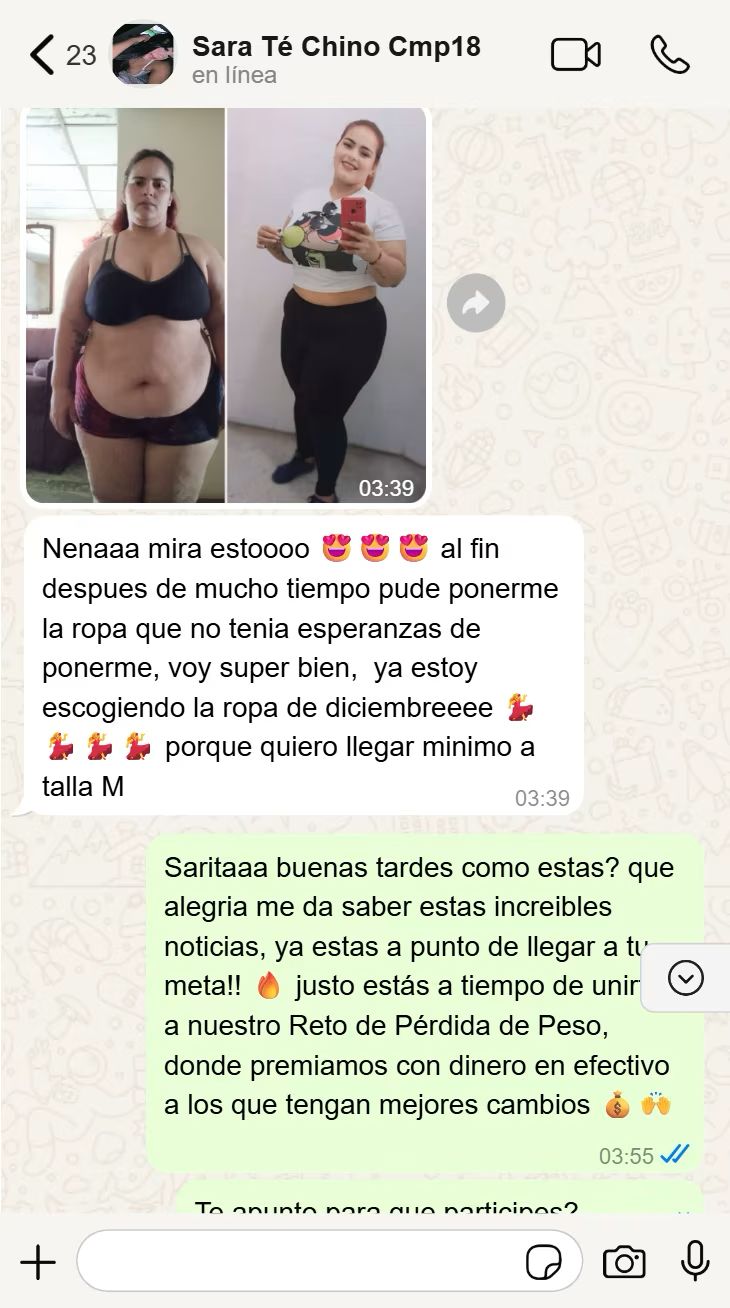The height and width of the screenshot is (1308, 730).
Task: Tap the microphone to record voice note
Action: (x=695, y=1262)
